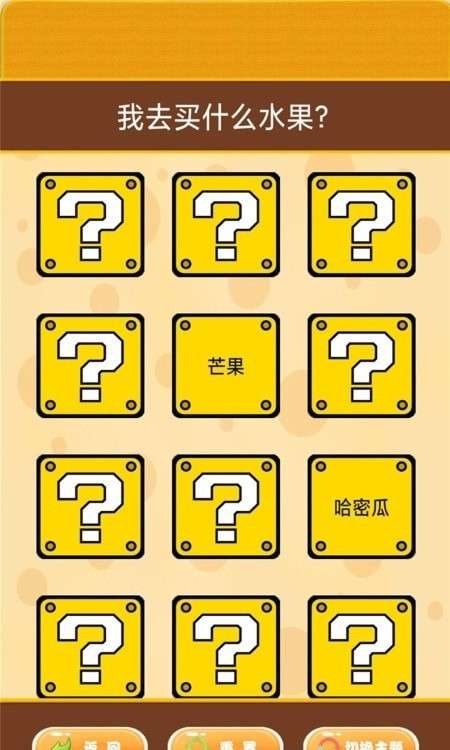The image size is (450, 750).
Task: Reset the cards with 重置
Action: 226,739
